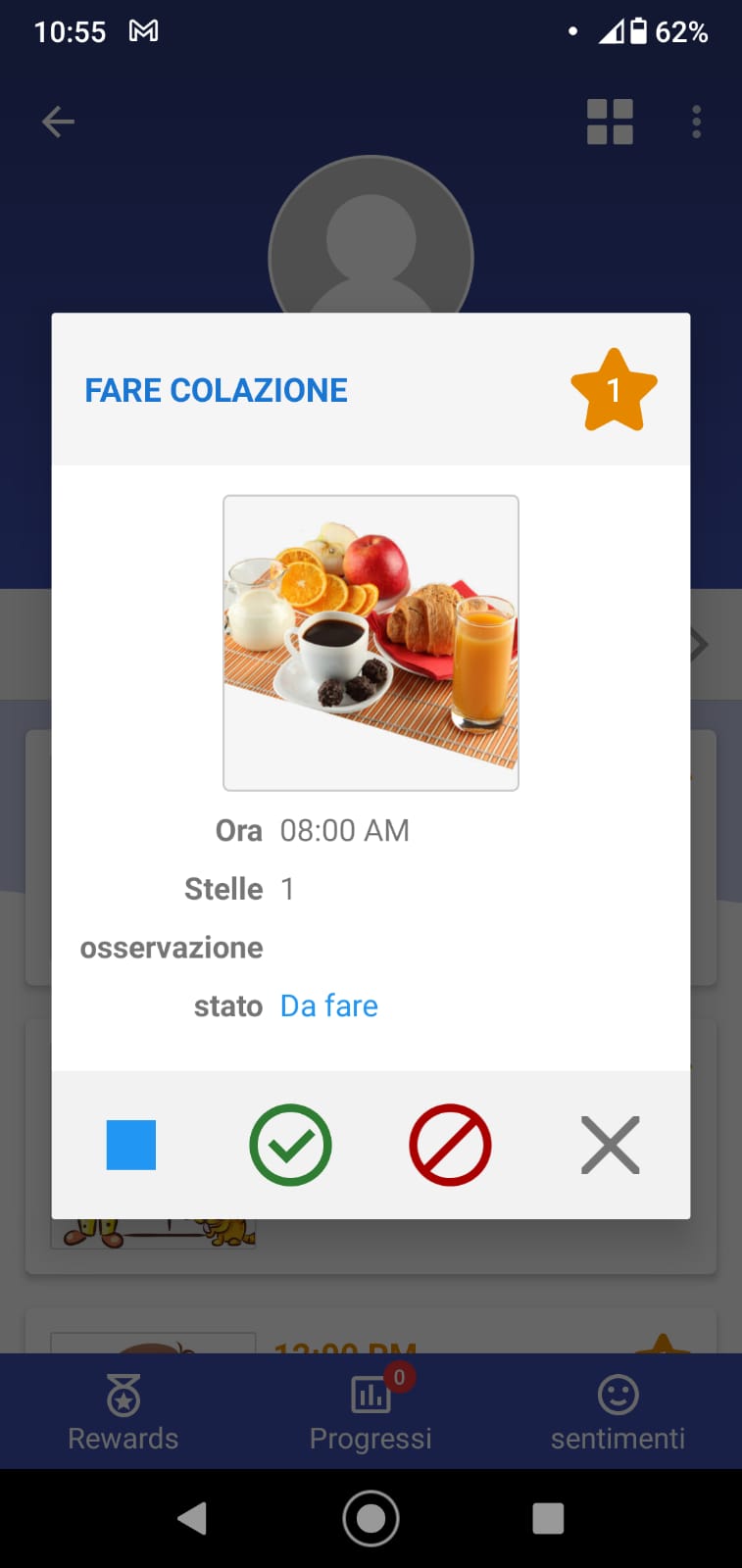742x1568 pixels.
Task: Open the system home screen
Action: [371, 1518]
